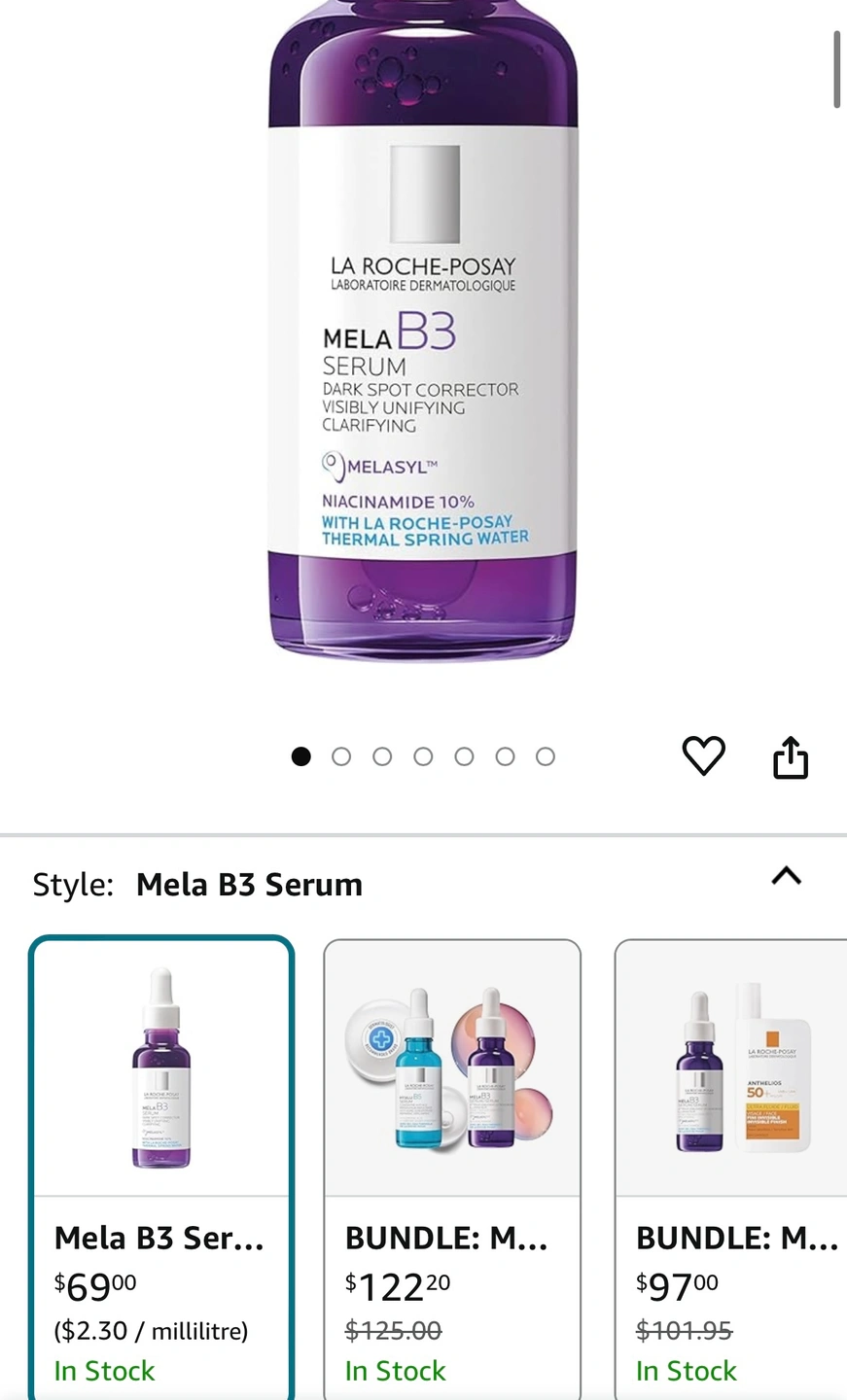Share this product
Image resolution: width=847 pixels, height=1400 pixels.
[791, 757]
